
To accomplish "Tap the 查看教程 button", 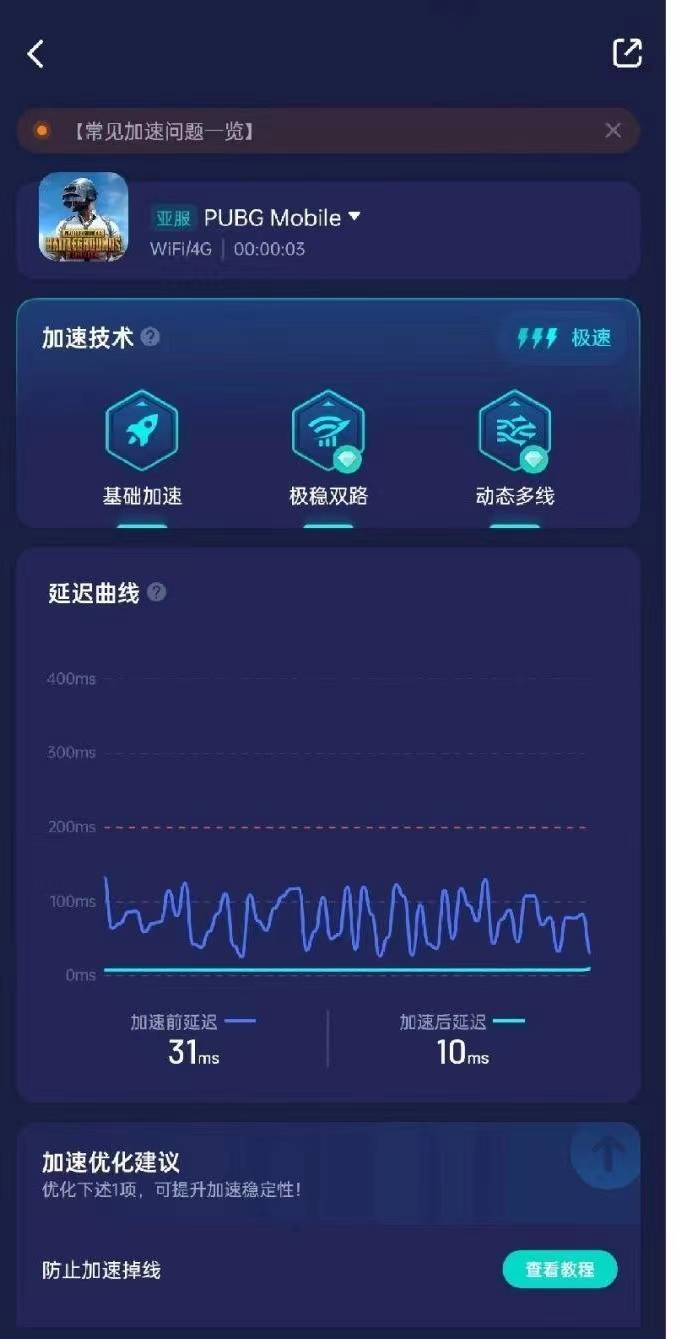I will click(560, 1269).
